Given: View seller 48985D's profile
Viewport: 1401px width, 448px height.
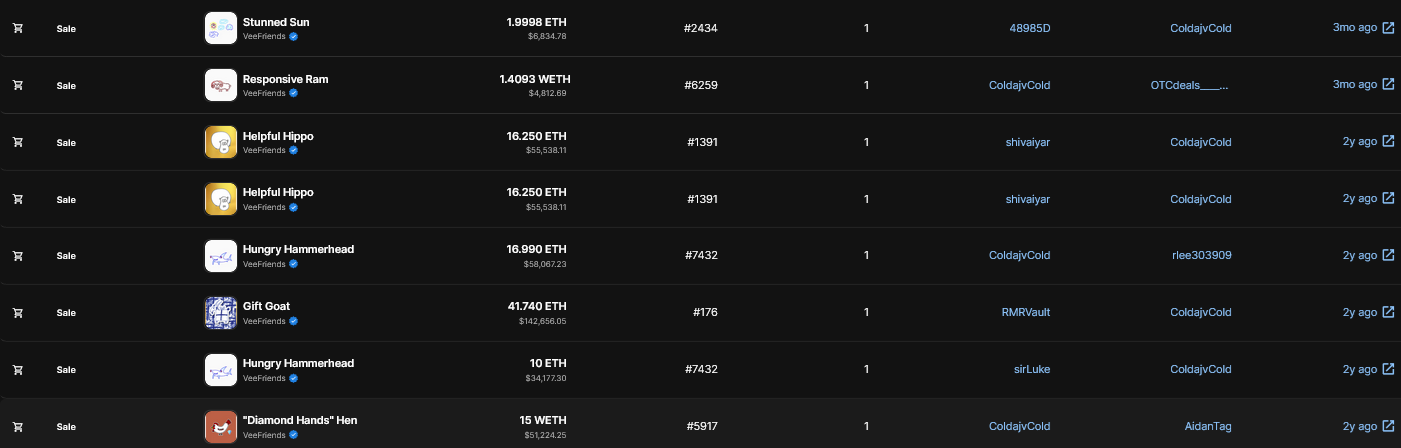Looking at the screenshot, I should pos(1030,28).
